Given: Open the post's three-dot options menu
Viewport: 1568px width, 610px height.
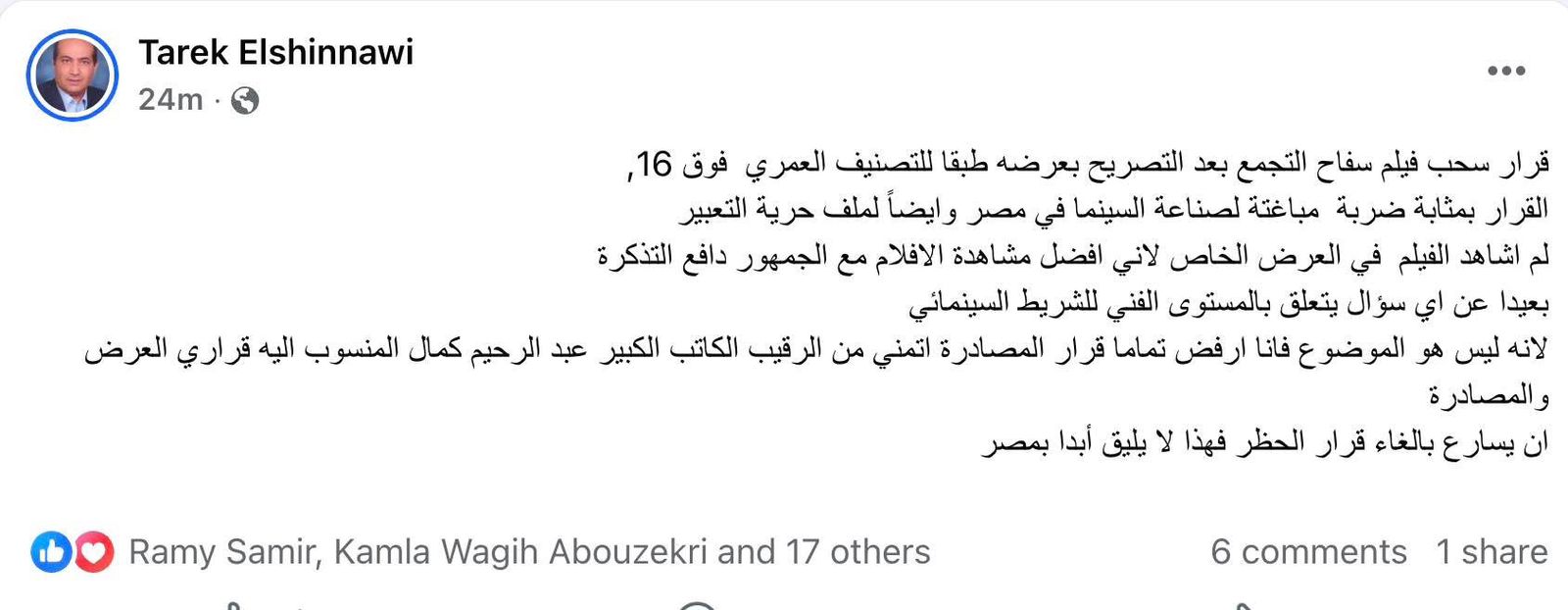Looking at the screenshot, I should [1505, 71].
